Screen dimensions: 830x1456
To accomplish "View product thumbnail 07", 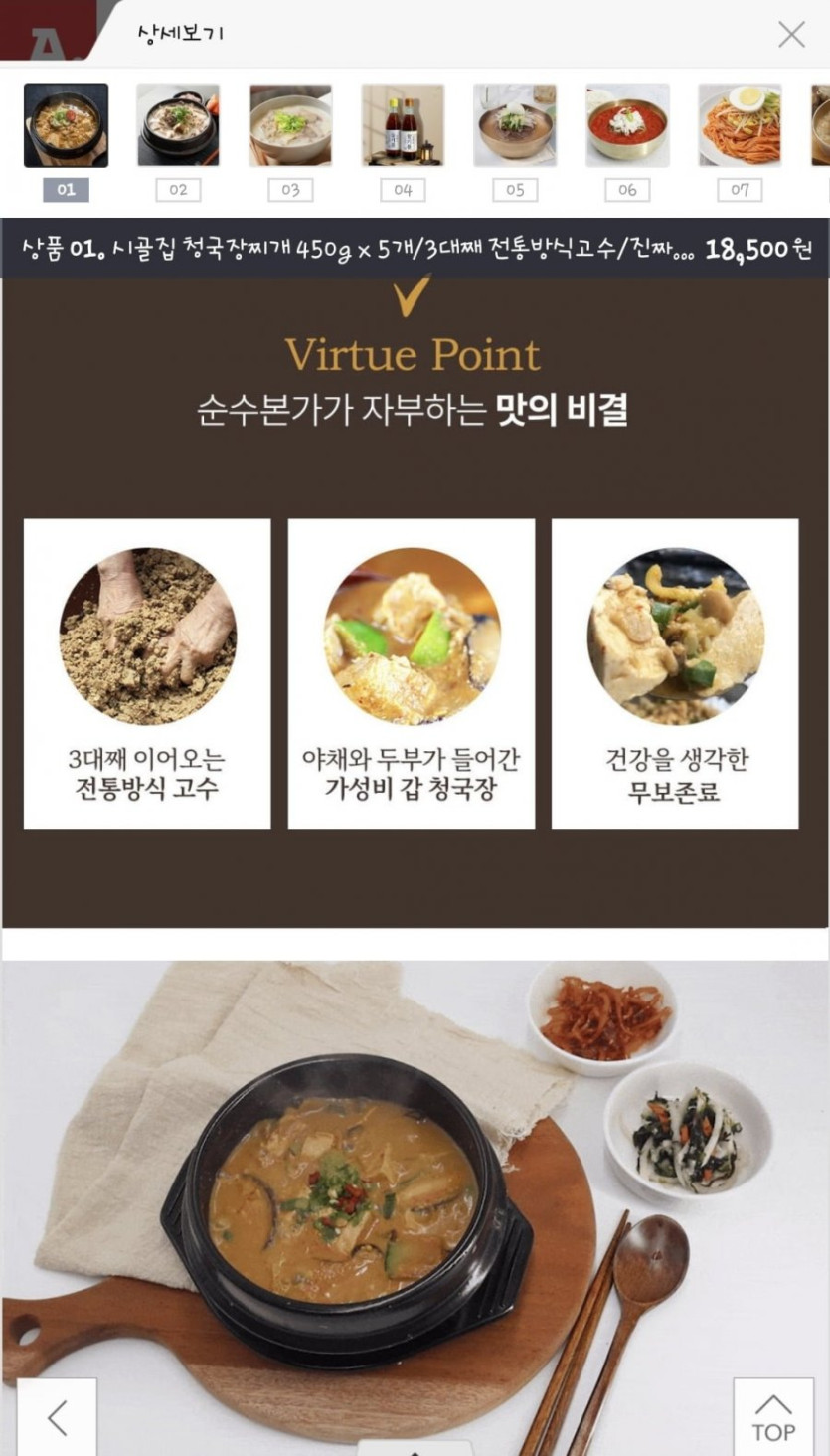I will [x=740, y=125].
